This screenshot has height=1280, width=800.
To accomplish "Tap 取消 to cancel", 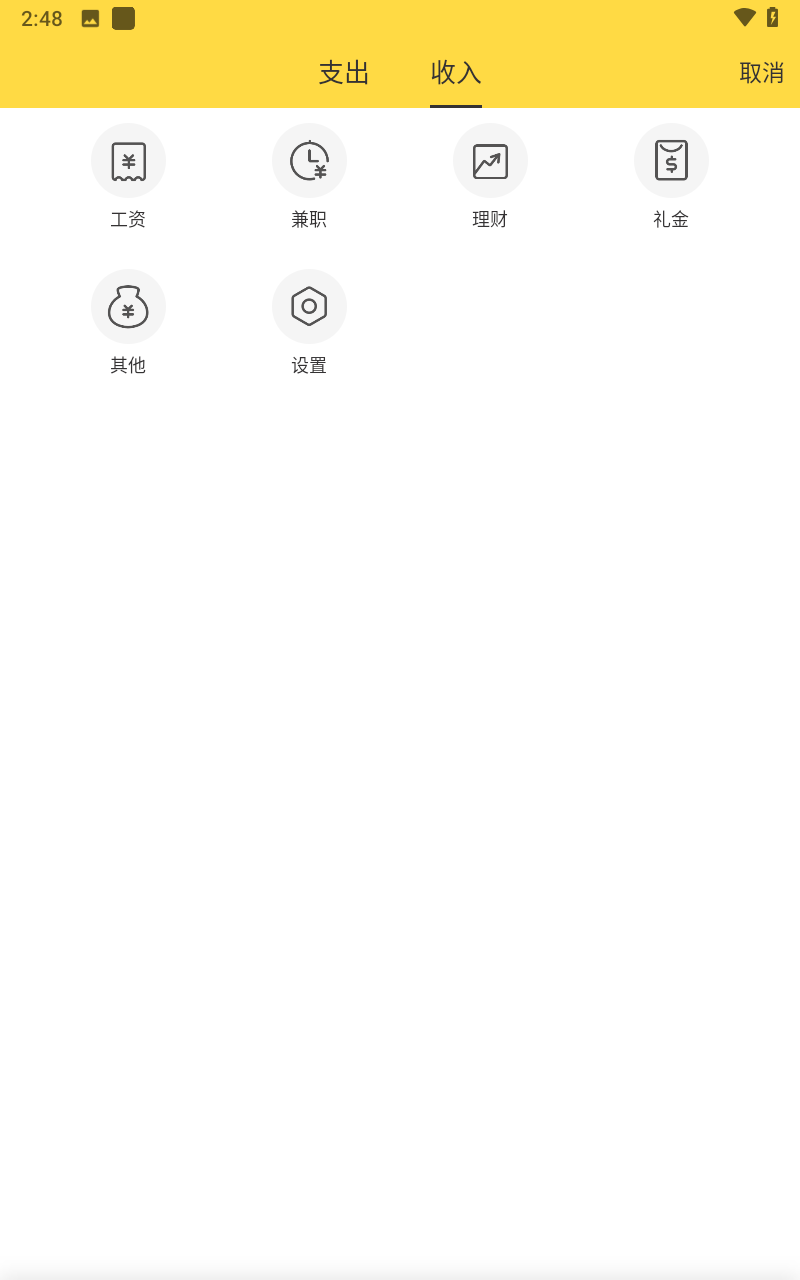I will [x=761, y=73].
